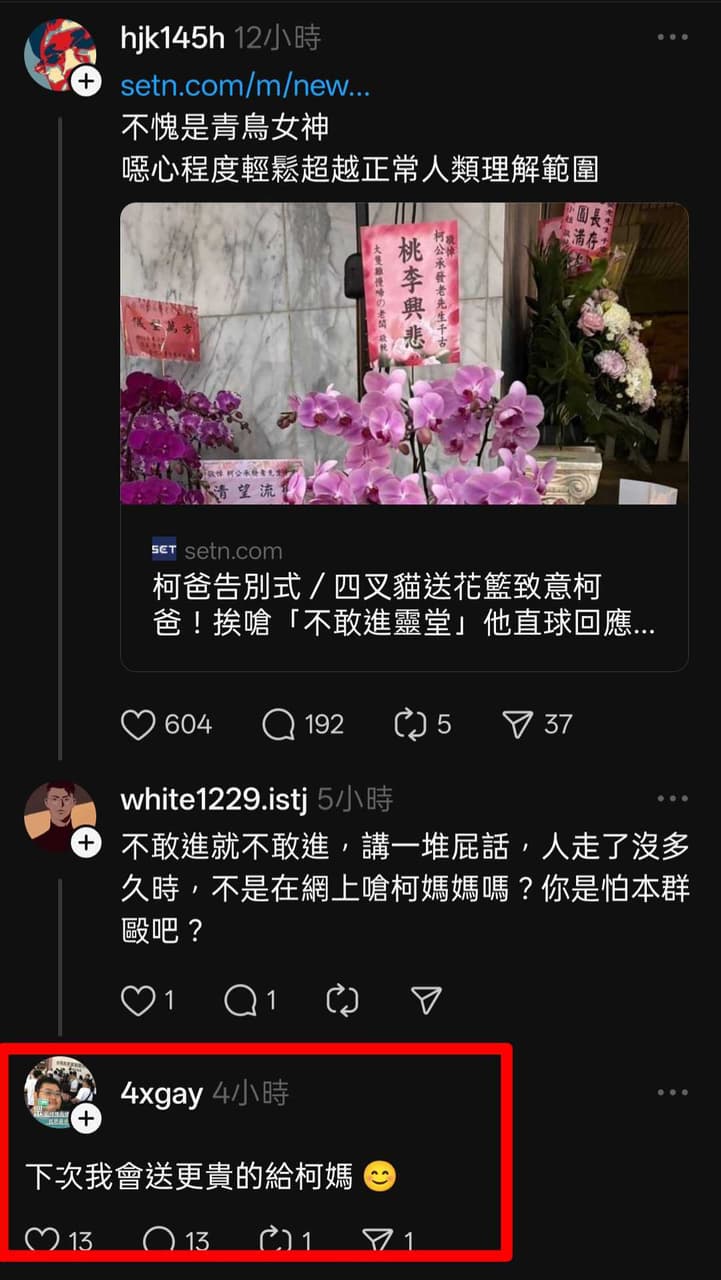
Task: Open comments on 4xgay's reply
Action: pos(160,1241)
